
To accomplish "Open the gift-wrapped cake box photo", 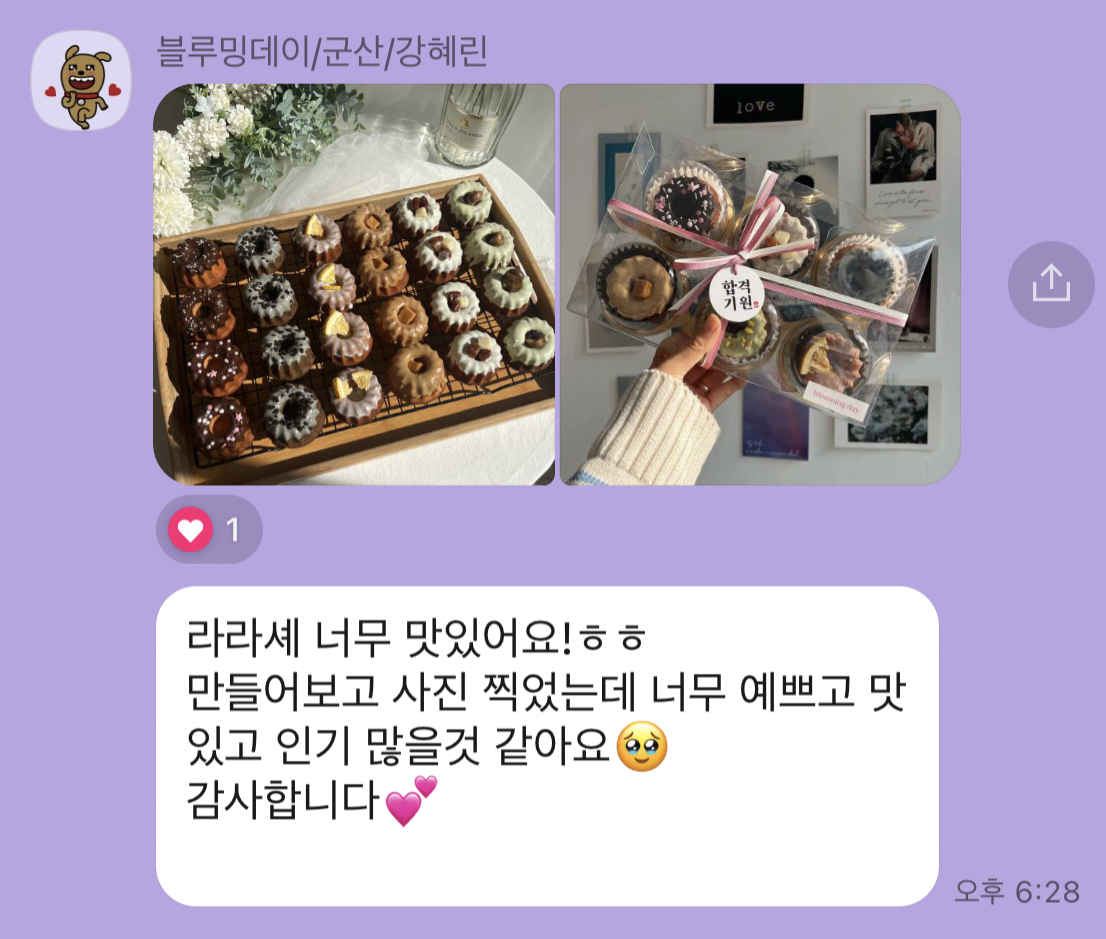I will point(759,285).
